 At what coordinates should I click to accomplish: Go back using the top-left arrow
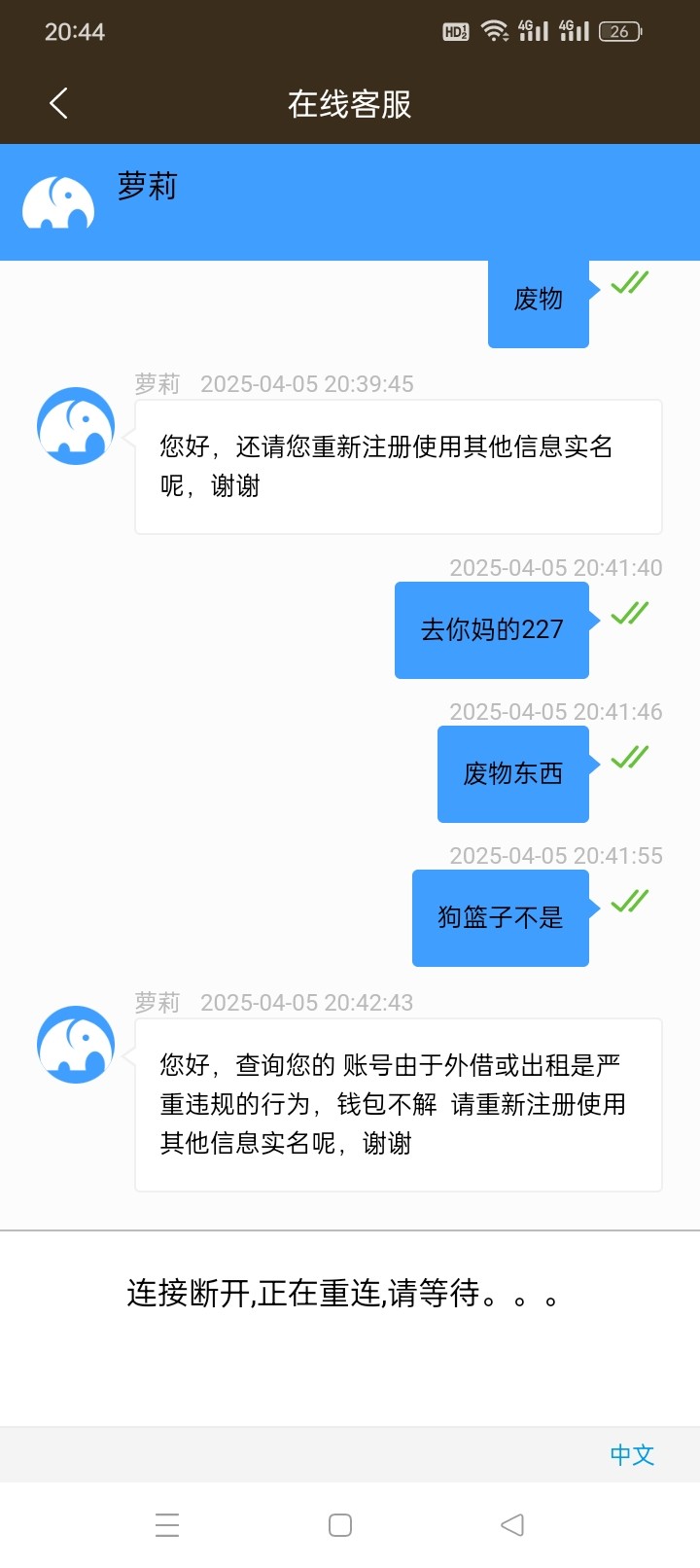point(58,103)
